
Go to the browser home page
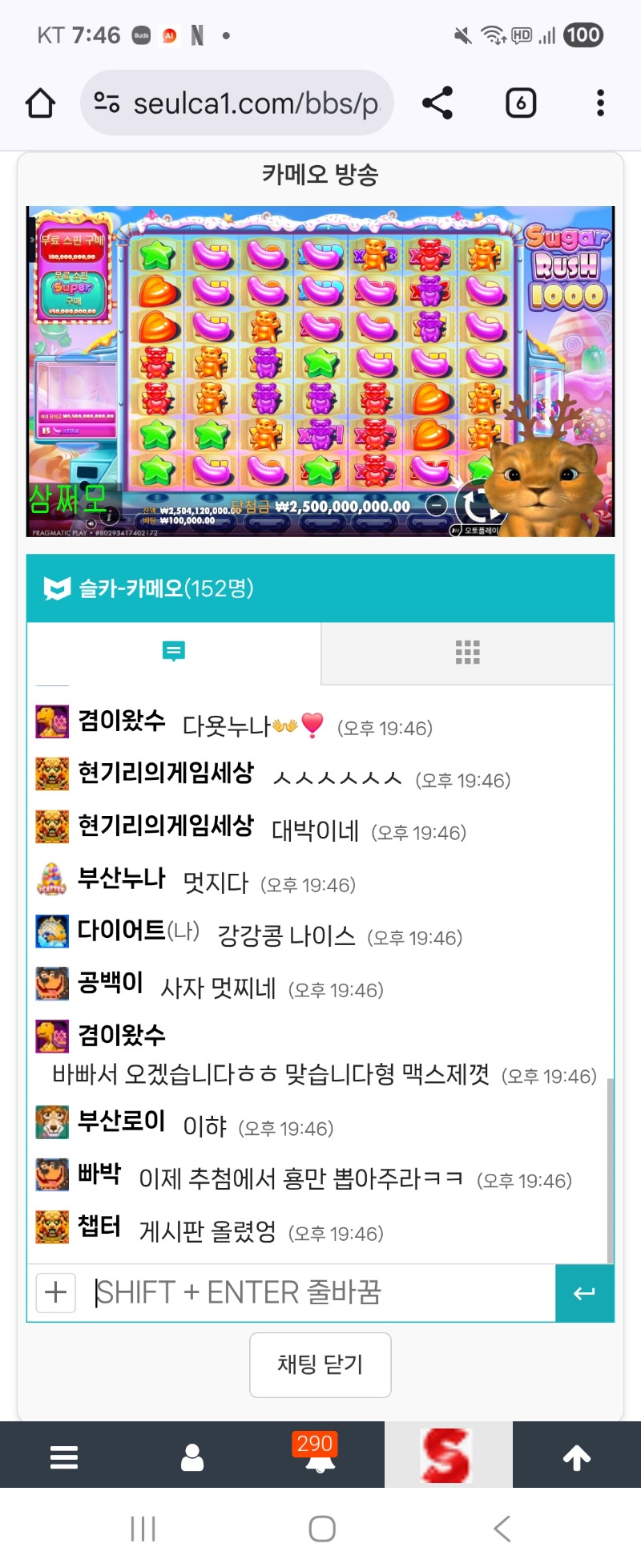(x=40, y=103)
